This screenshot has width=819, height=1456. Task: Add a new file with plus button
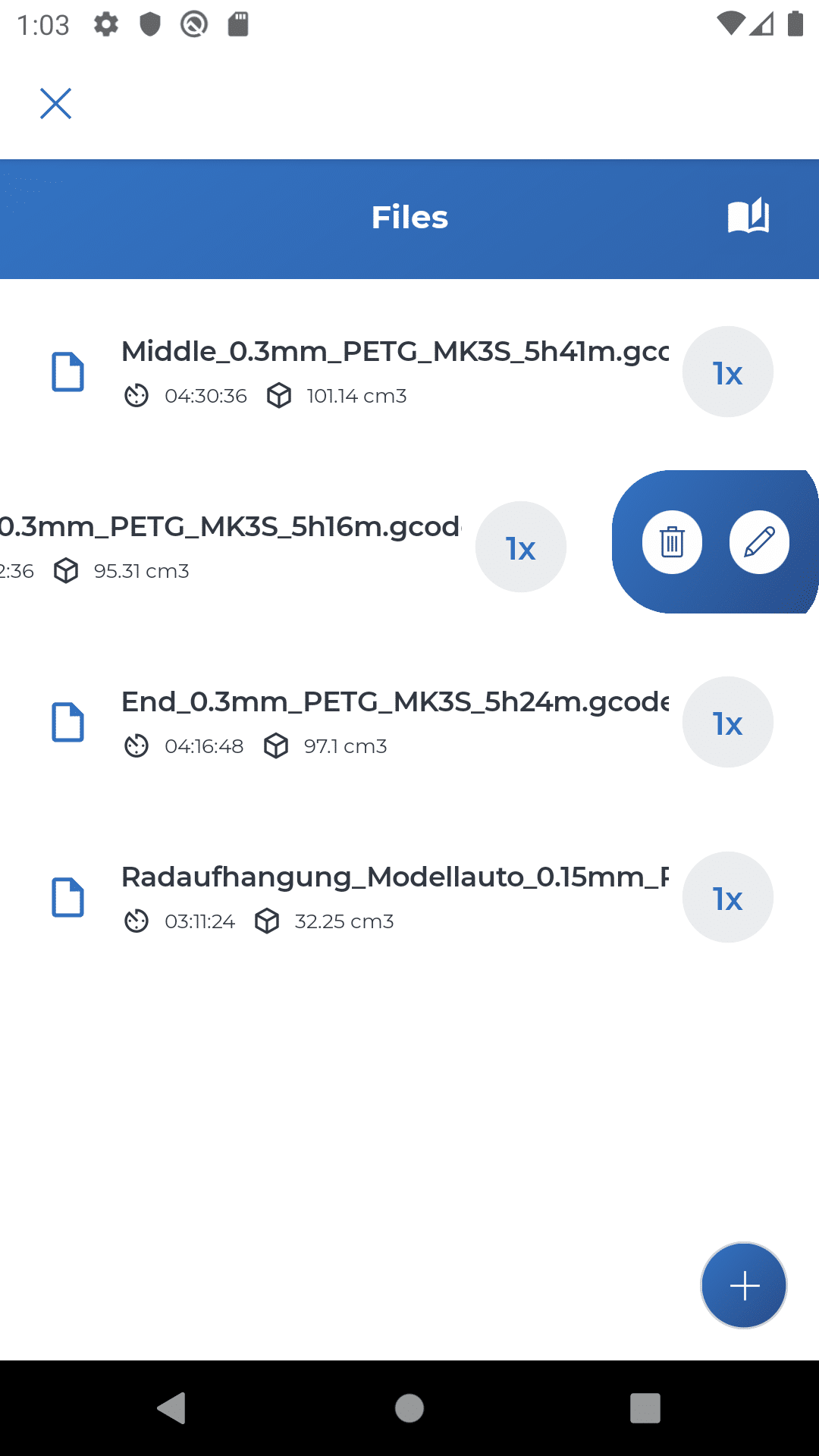pos(744,1285)
